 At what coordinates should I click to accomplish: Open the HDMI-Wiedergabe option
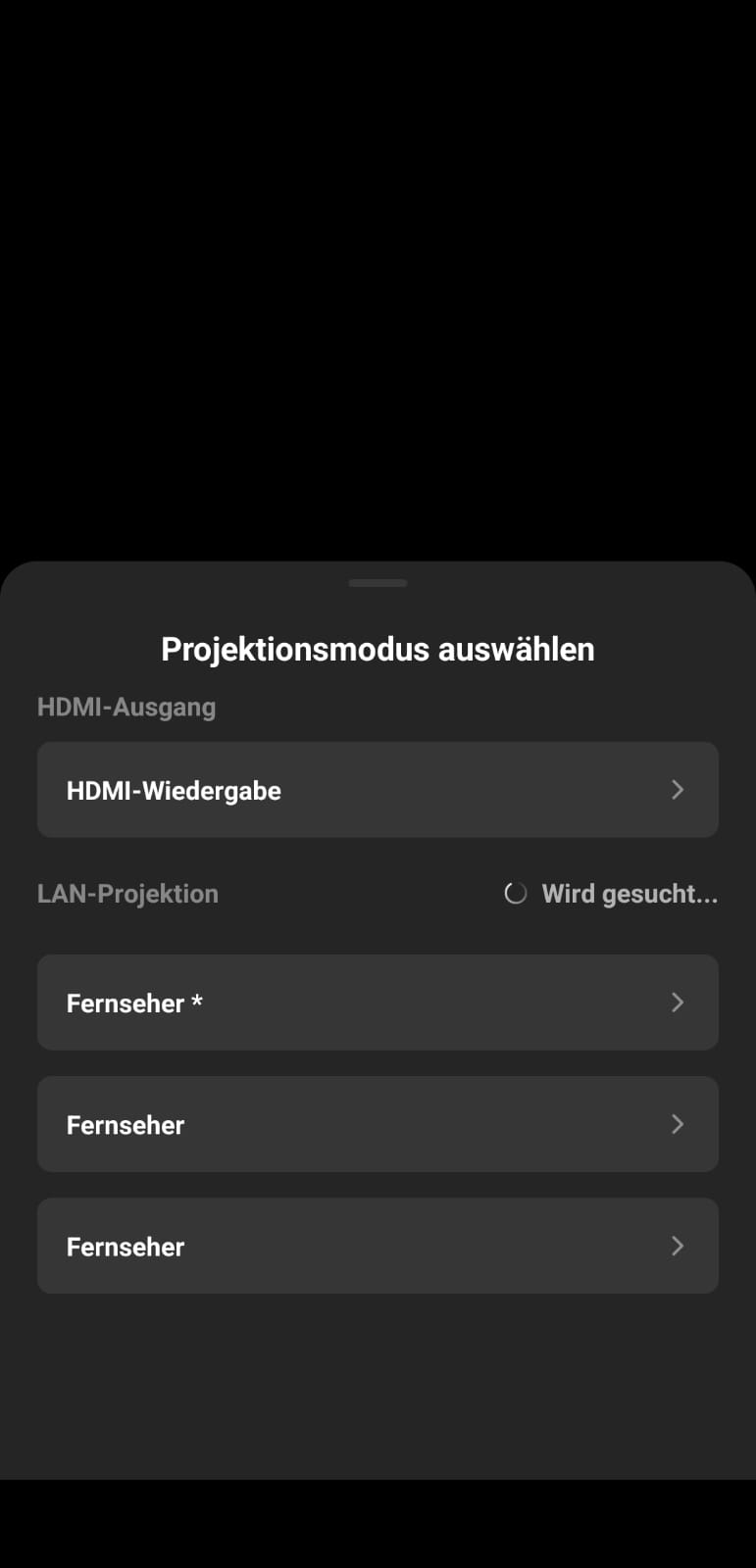(378, 790)
